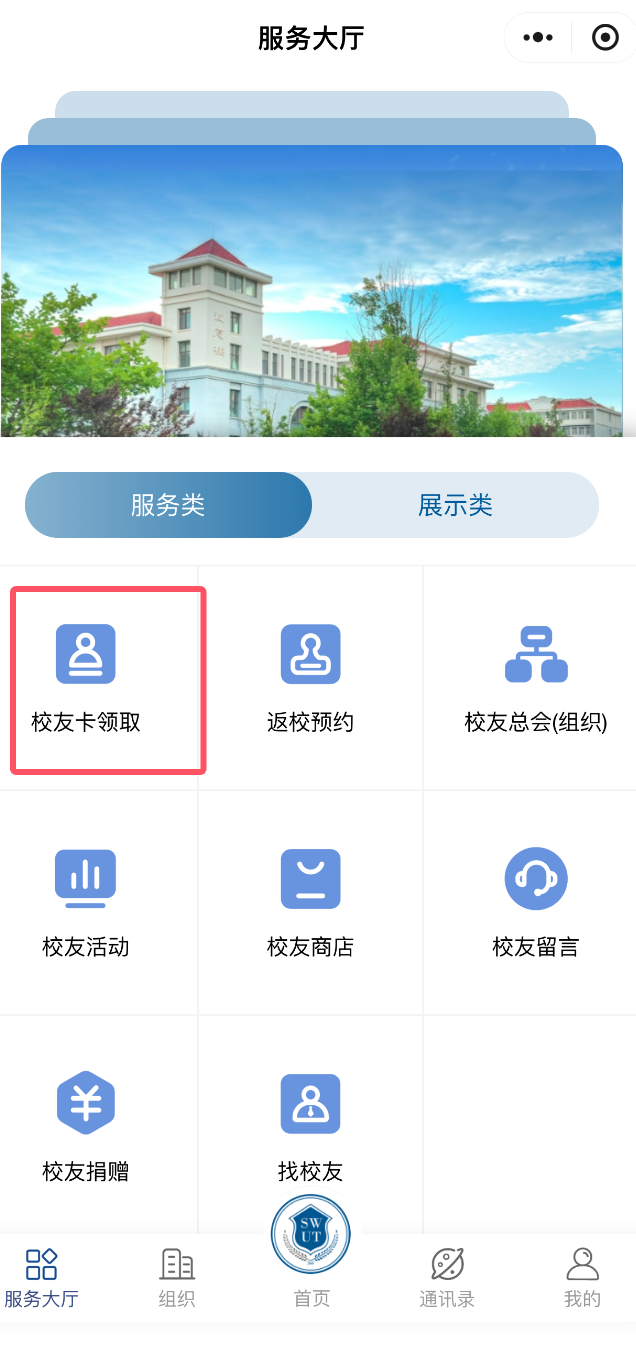Open 校友总会(组织) service
This screenshot has height=1354, width=636.
535,678
